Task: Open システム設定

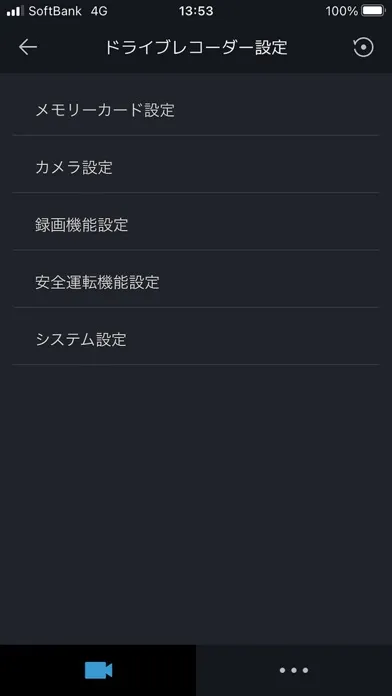Action: 196,339
